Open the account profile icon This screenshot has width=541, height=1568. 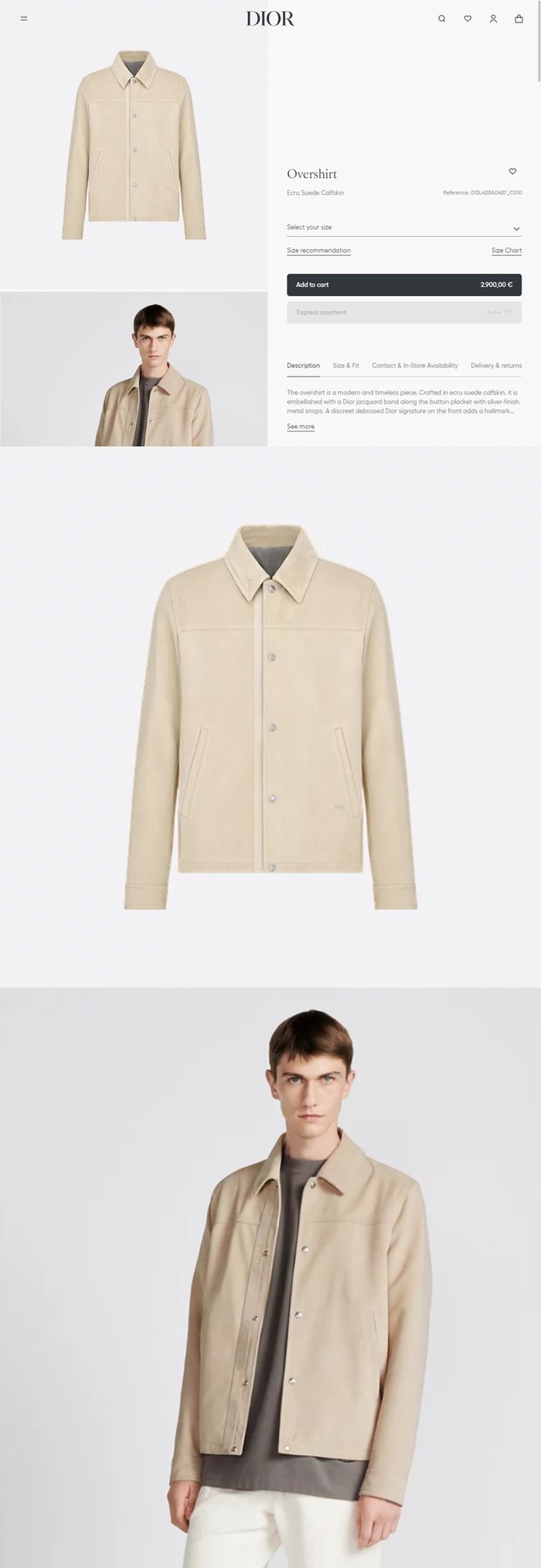(x=493, y=19)
